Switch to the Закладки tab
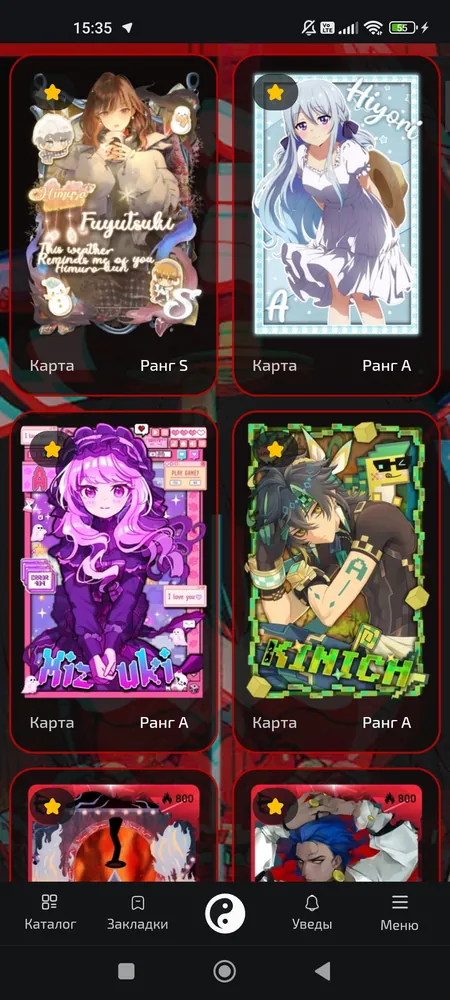Screen dimensions: 450x1000 coord(138,913)
